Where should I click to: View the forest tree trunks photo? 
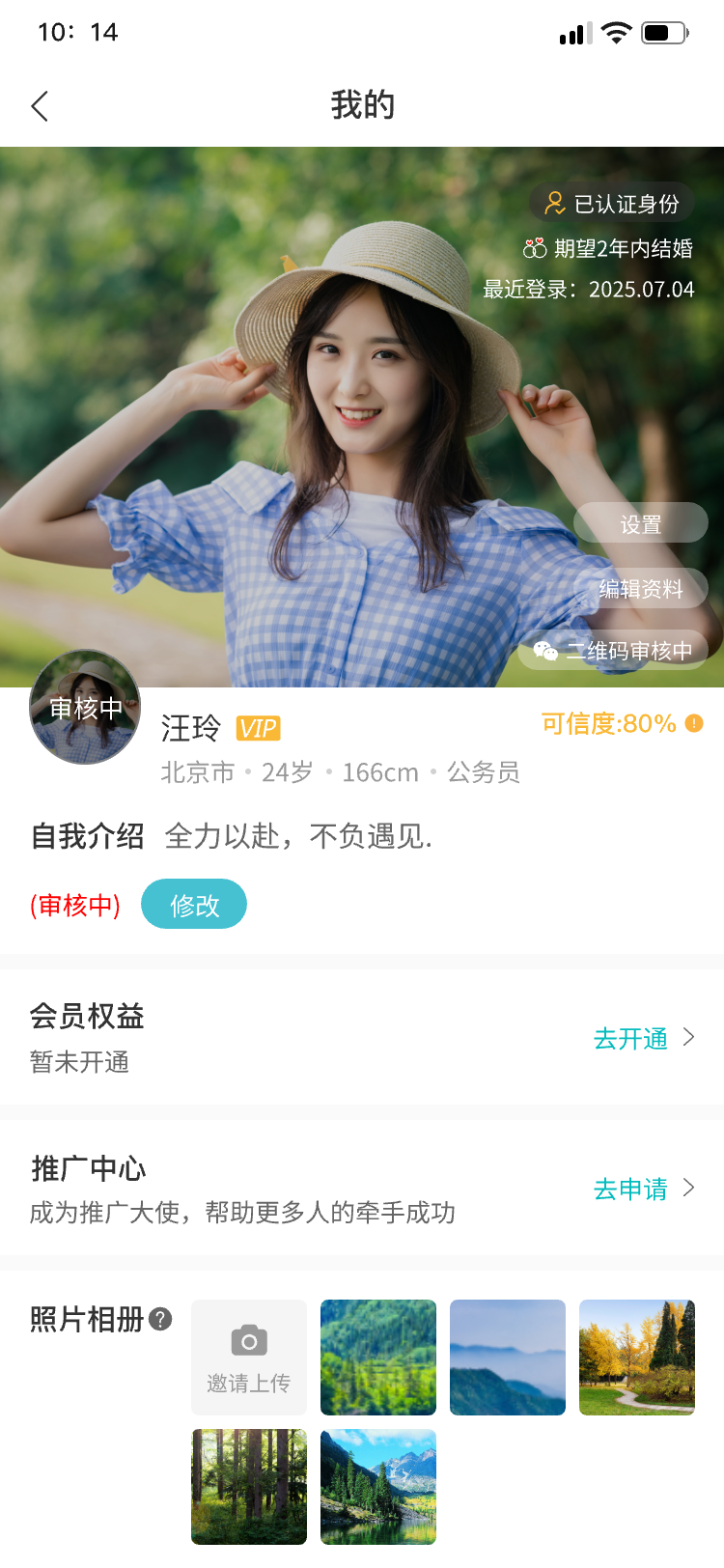[x=249, y=1487]
